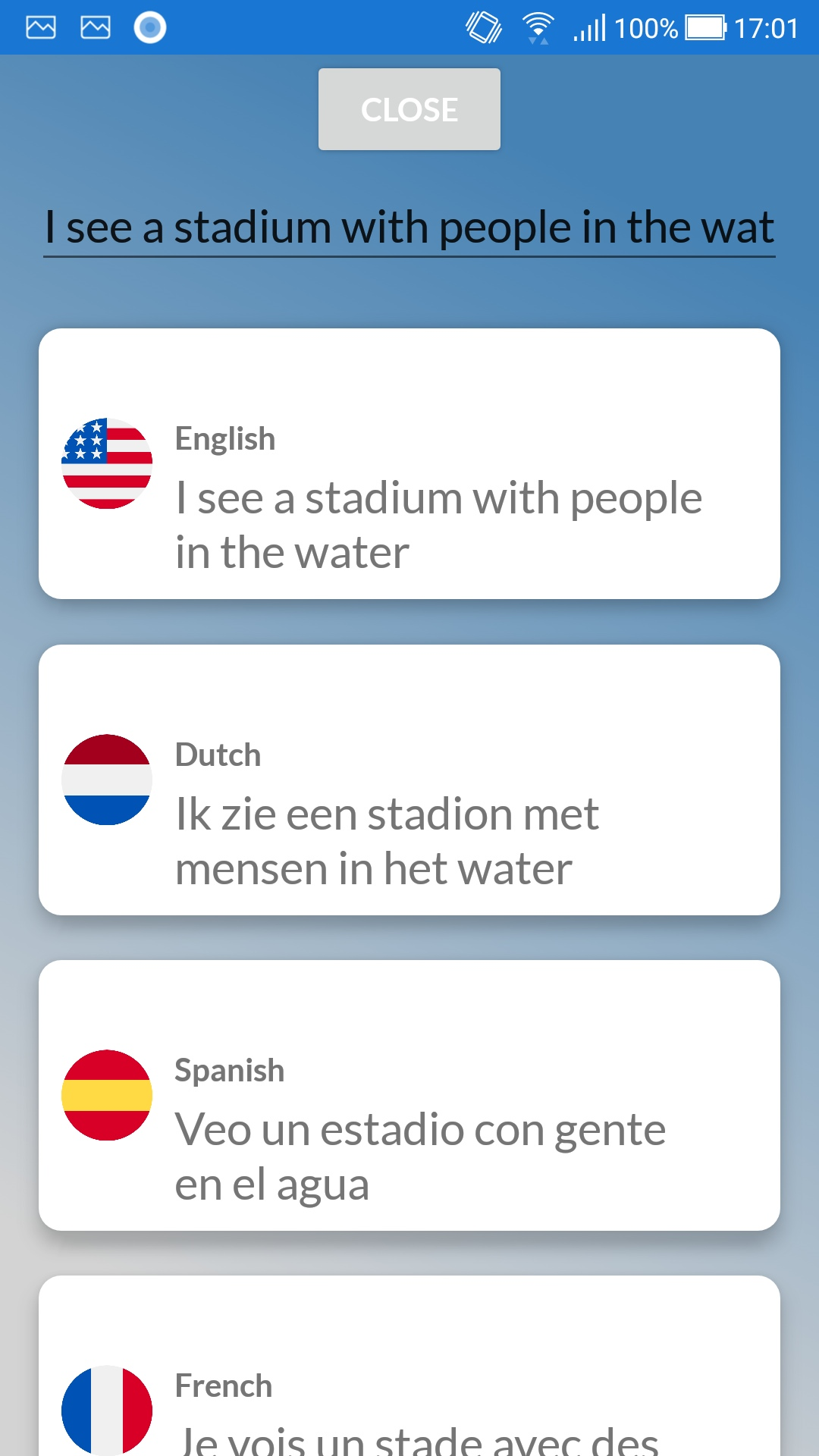Image resolution: width=819 pixels, height=1456 pixels.
Task: Tap the CLOSE button
Action: [409, 109]
